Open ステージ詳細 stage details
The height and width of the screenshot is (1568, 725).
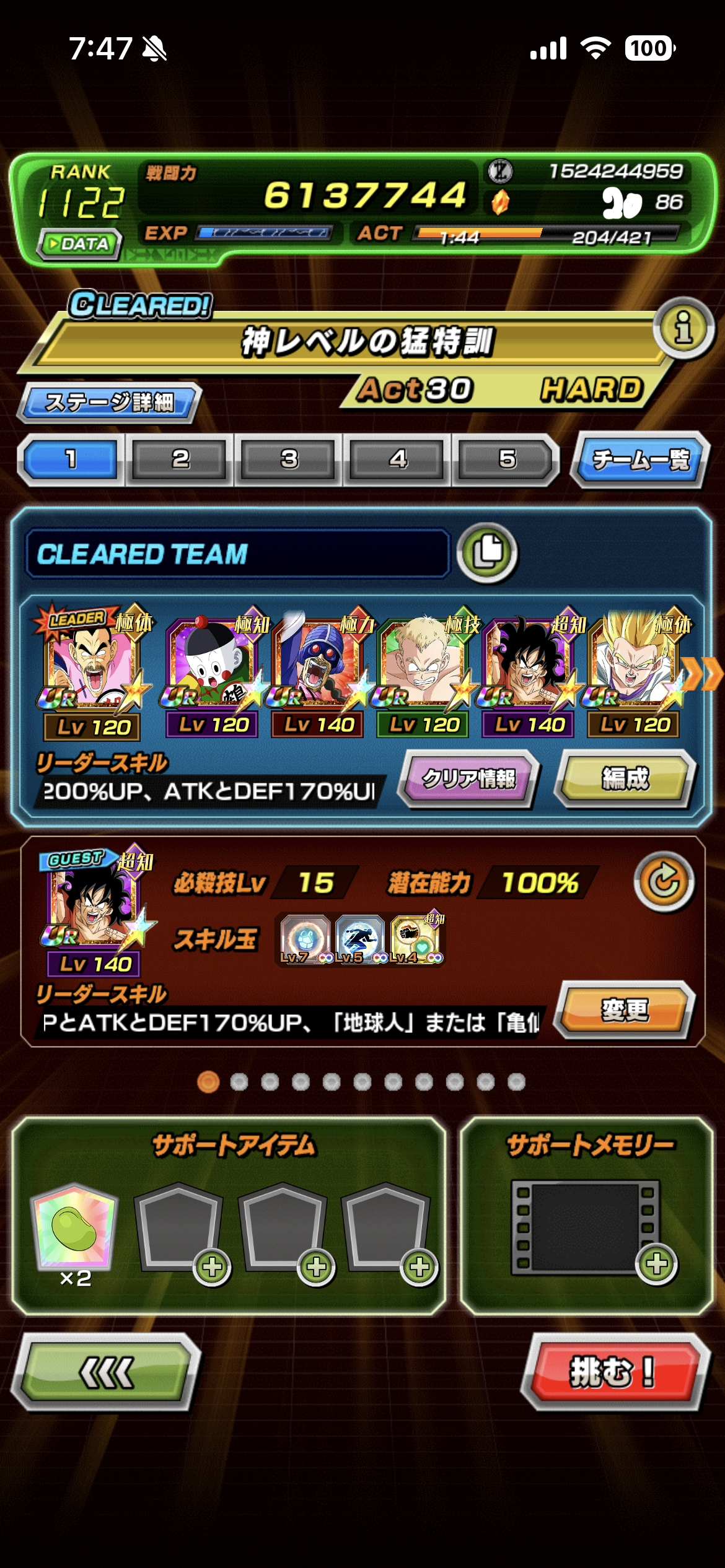pos(109,403)
